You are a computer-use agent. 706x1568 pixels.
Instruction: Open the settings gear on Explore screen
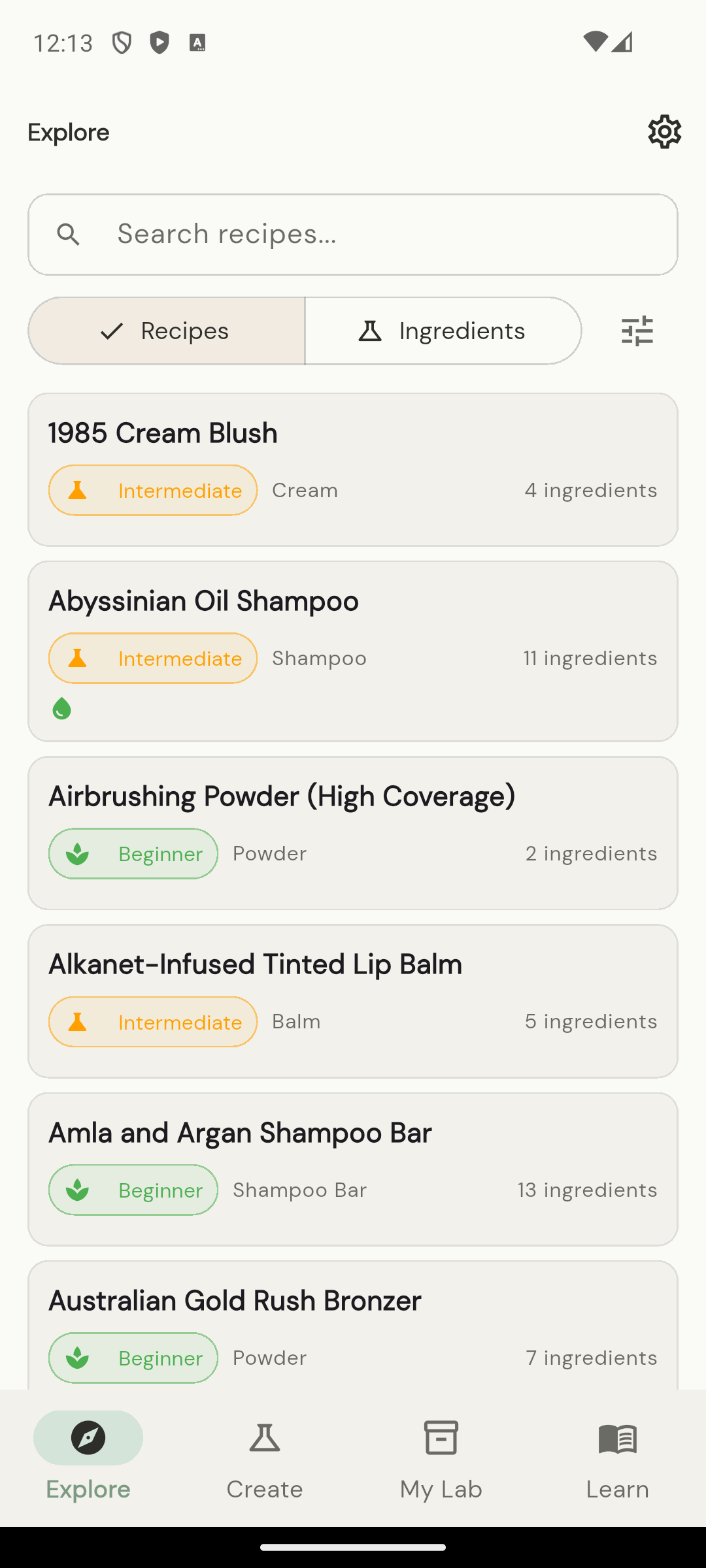tap(664, 131)
